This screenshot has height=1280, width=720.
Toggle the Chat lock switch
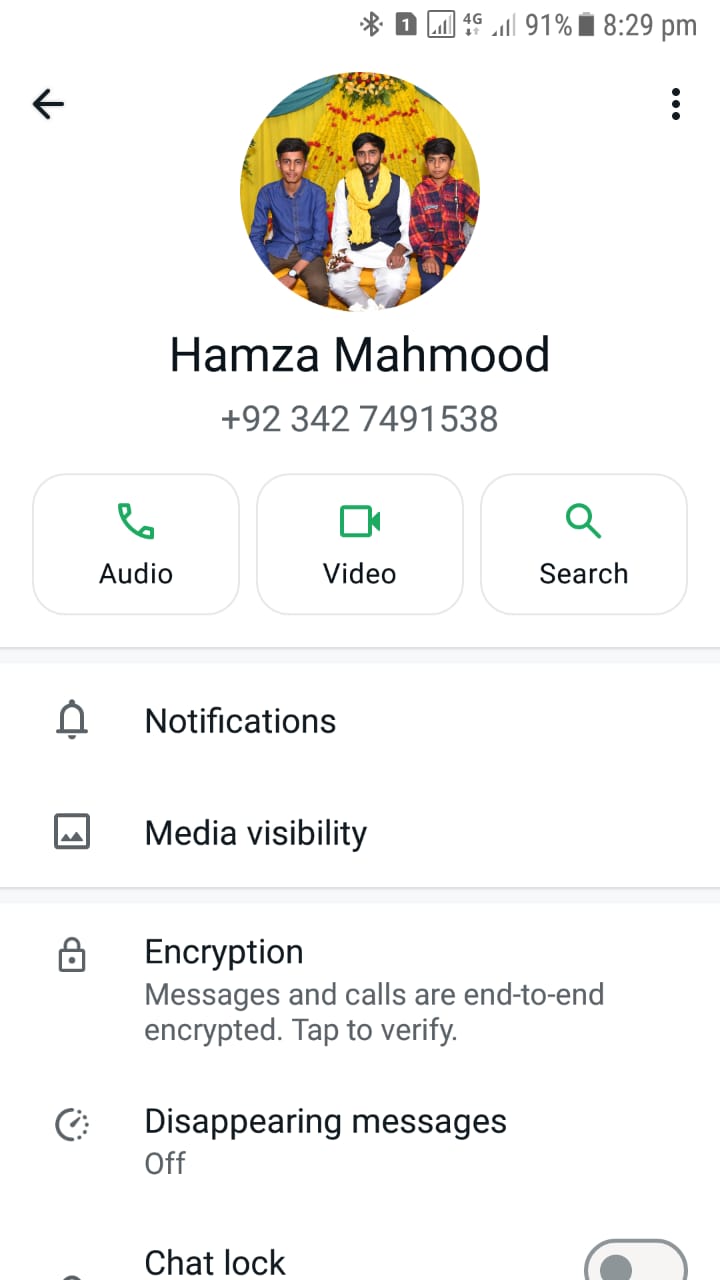(634, 1262)
